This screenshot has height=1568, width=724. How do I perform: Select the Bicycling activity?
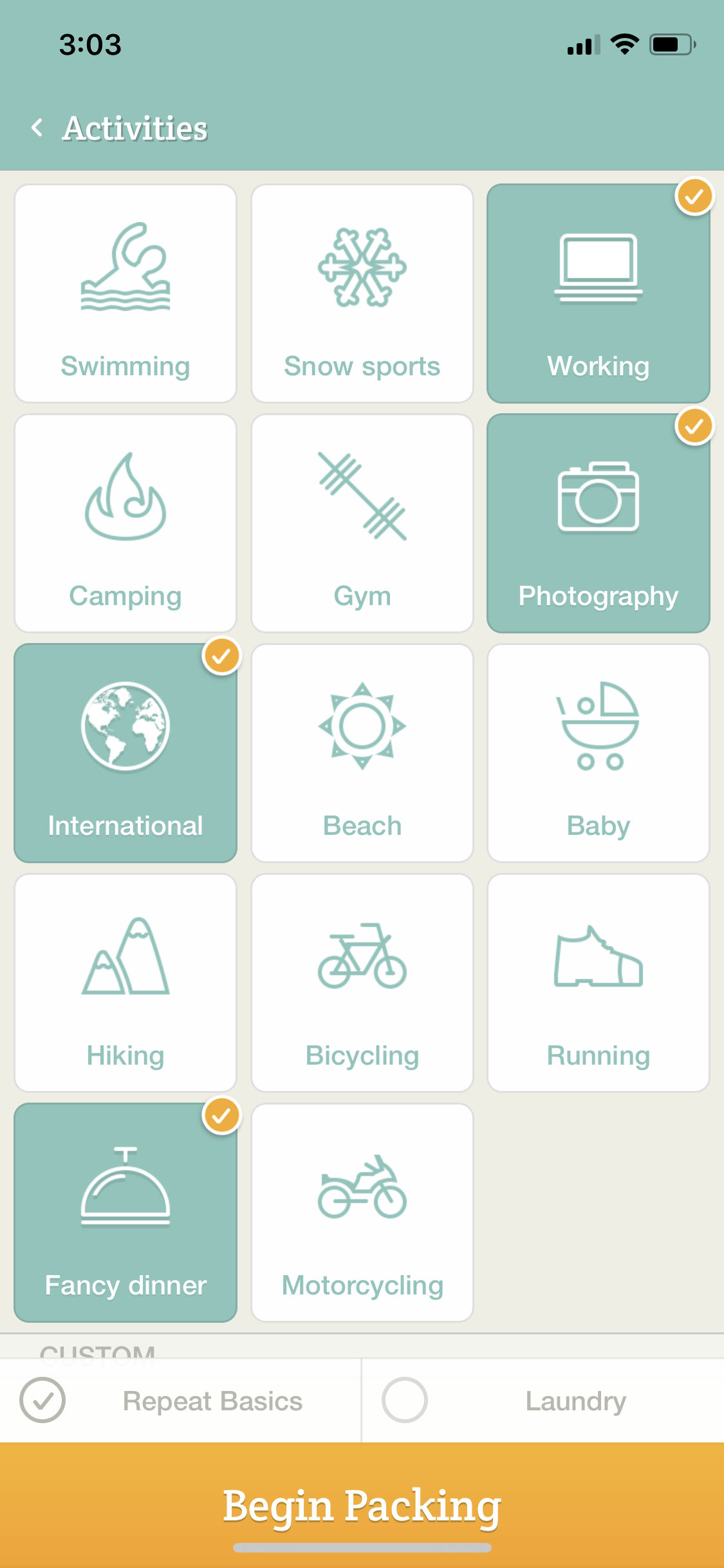click(362, 983)
